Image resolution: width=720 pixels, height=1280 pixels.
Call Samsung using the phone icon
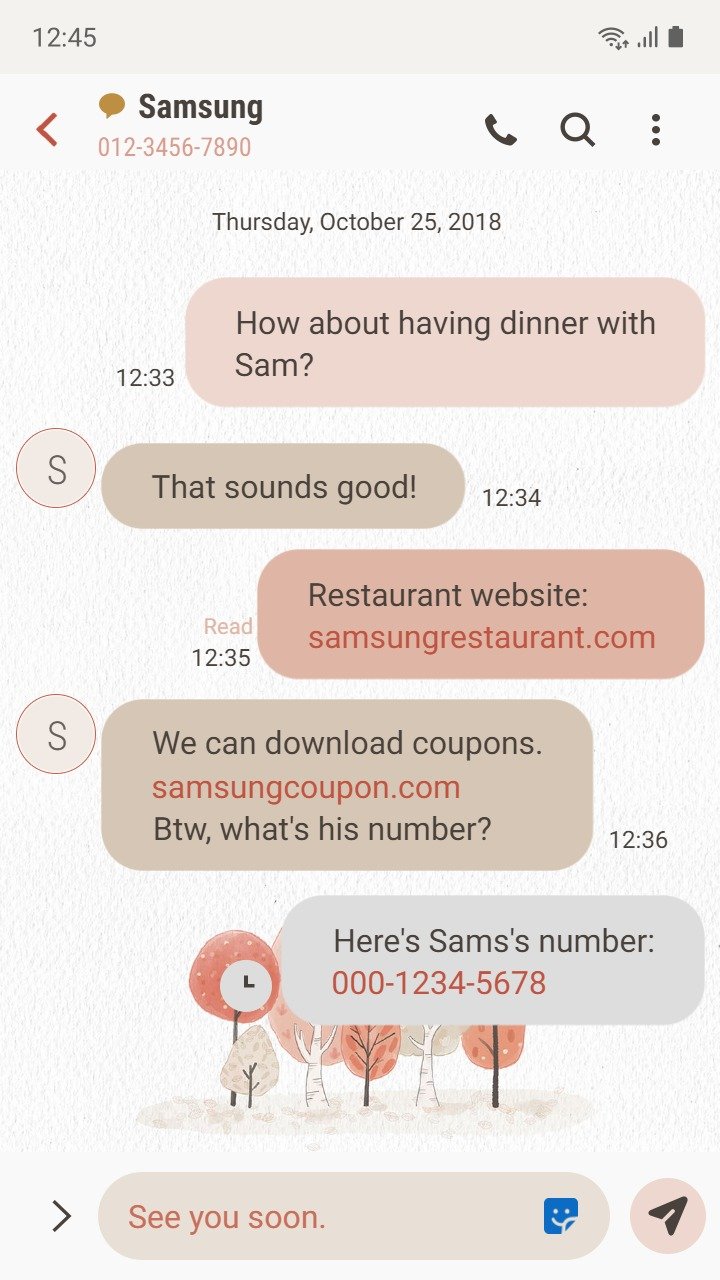pos(501,130)
